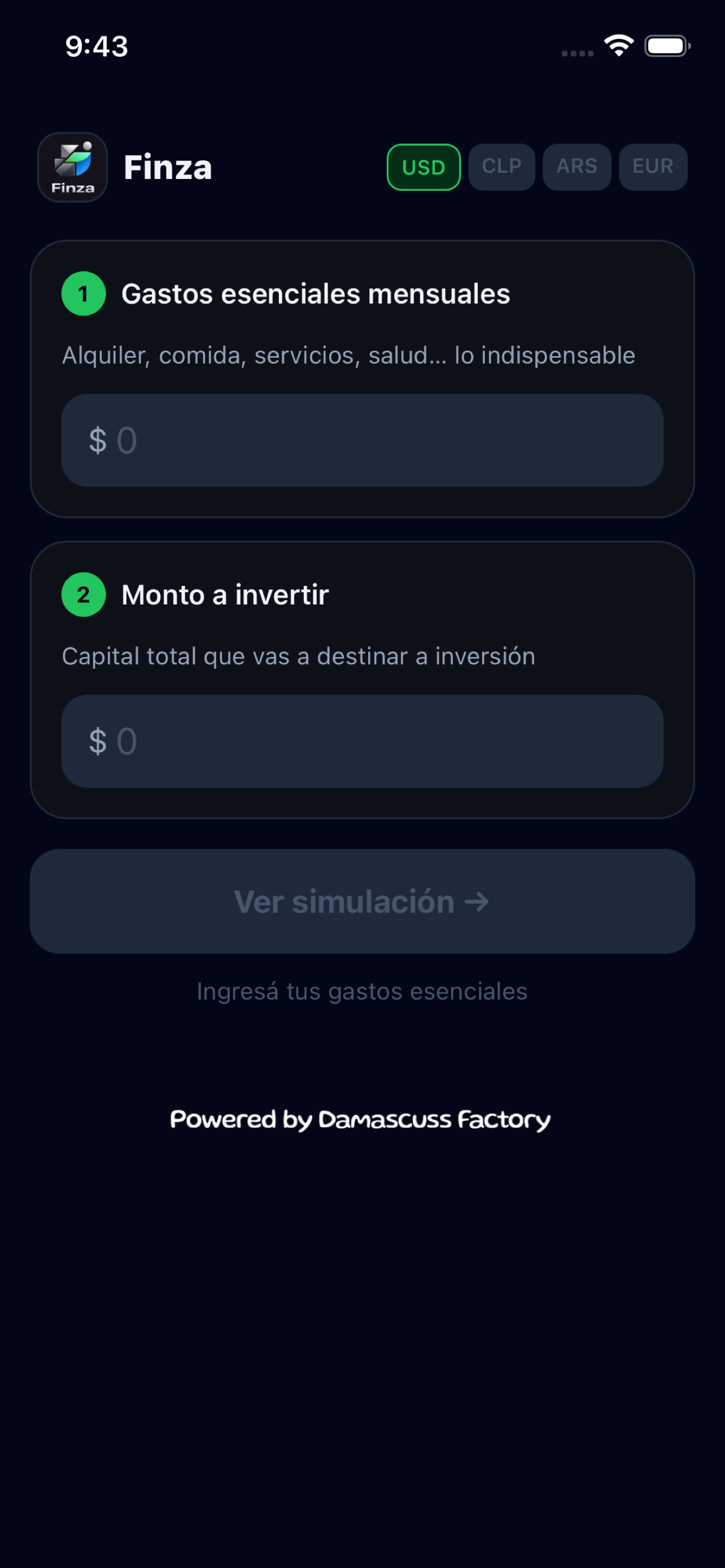Select the CLP currency option

coord(501,167)
